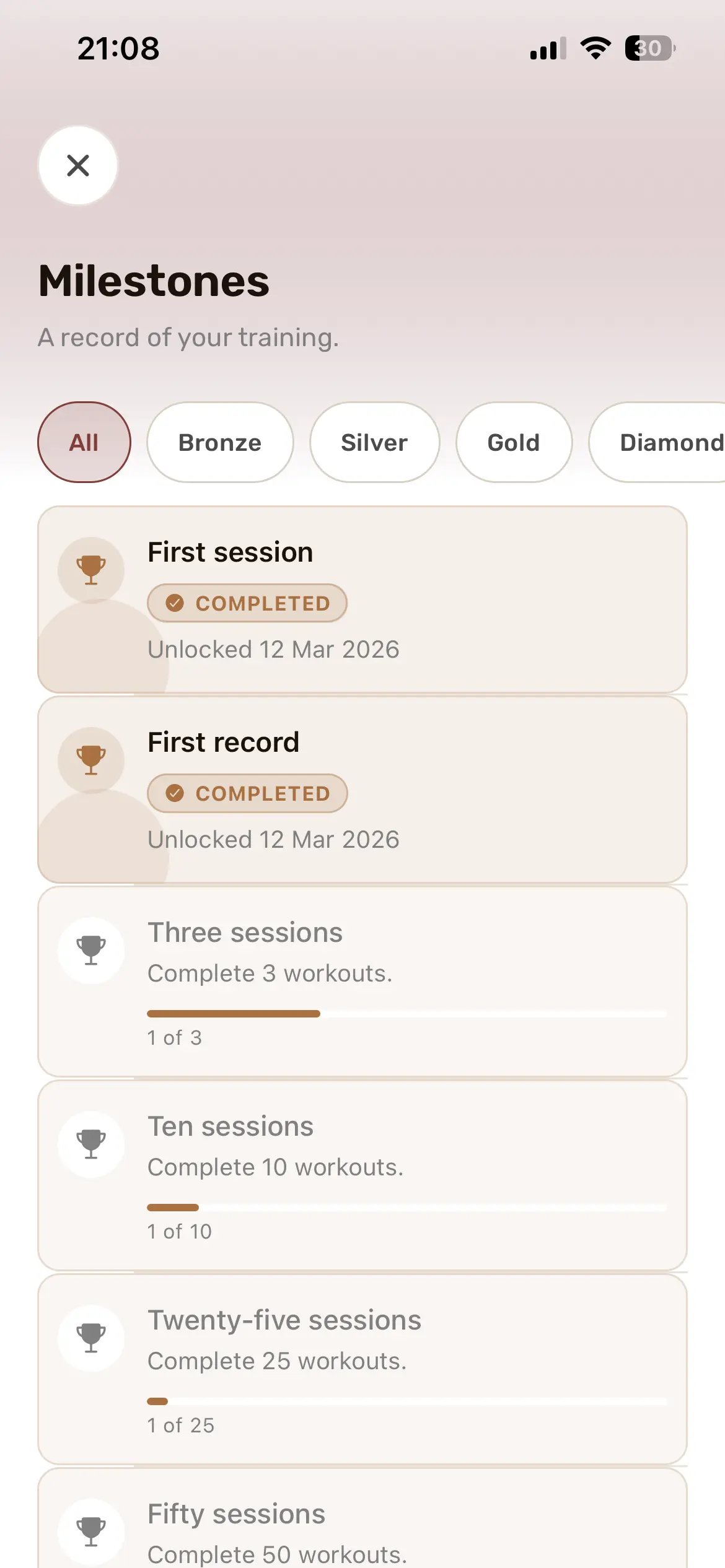725x1568 pixels.
Task: Click the bronze trophy icon on First record
Action: click(x=90, y=759)
